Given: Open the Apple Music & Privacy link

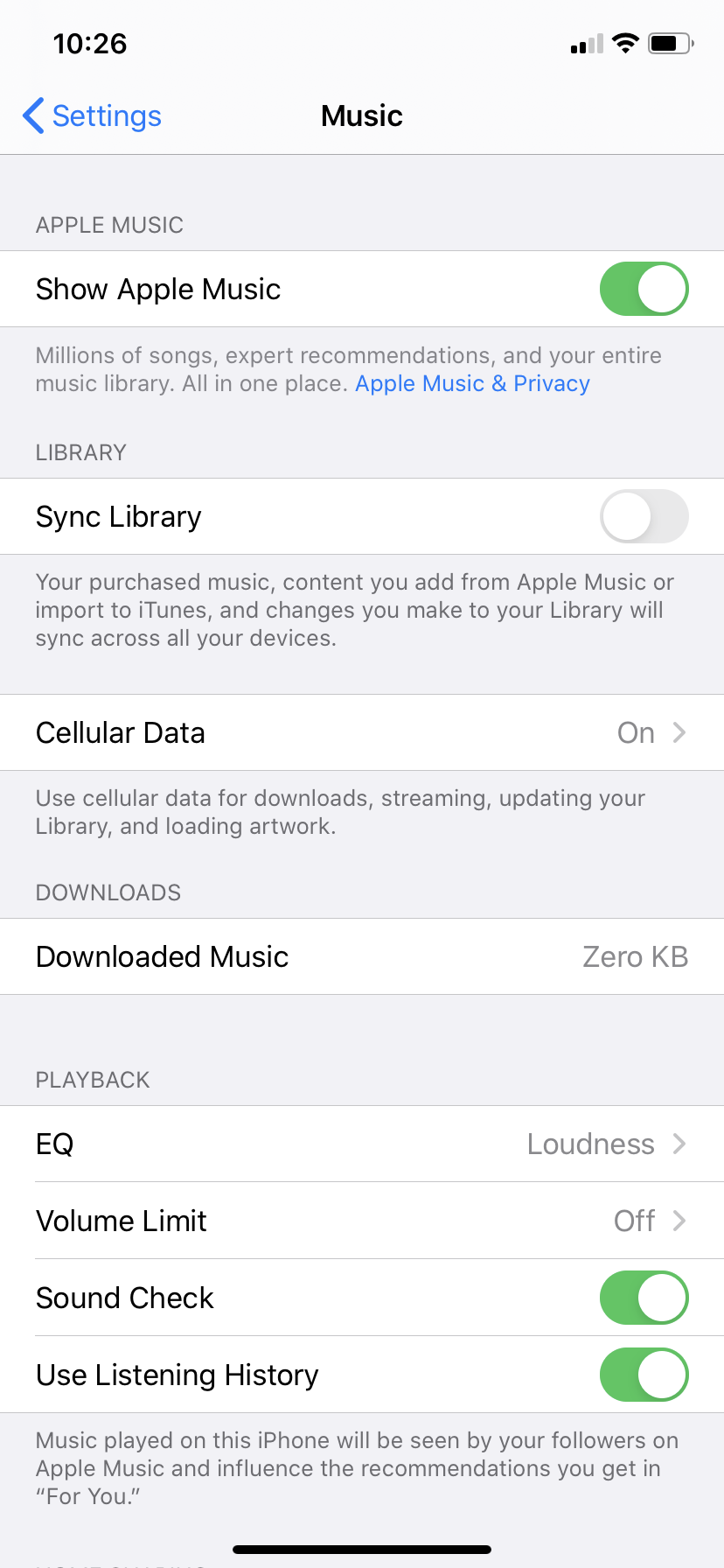Looking at the screenshot, I should (472, 383).
